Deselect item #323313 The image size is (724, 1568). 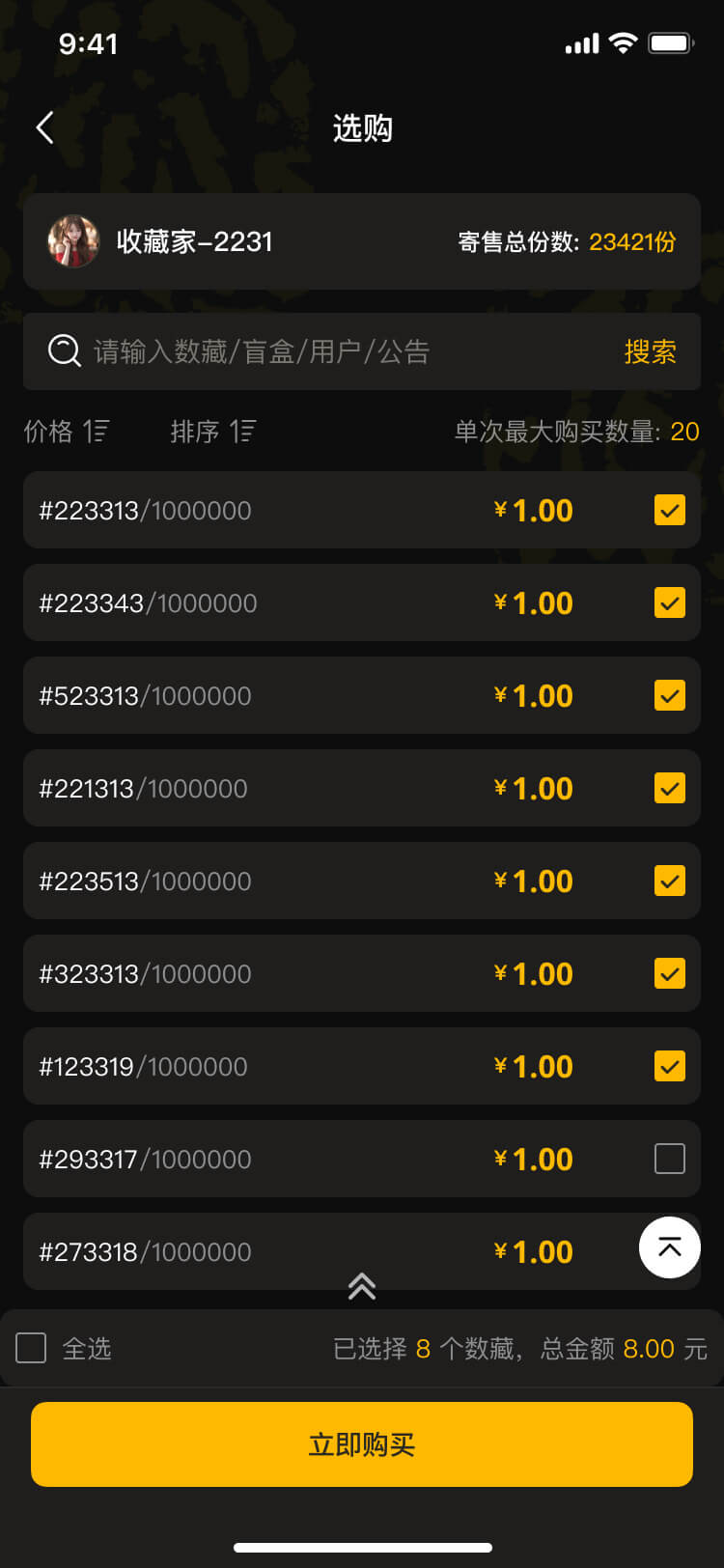click(x=670, y=973)
